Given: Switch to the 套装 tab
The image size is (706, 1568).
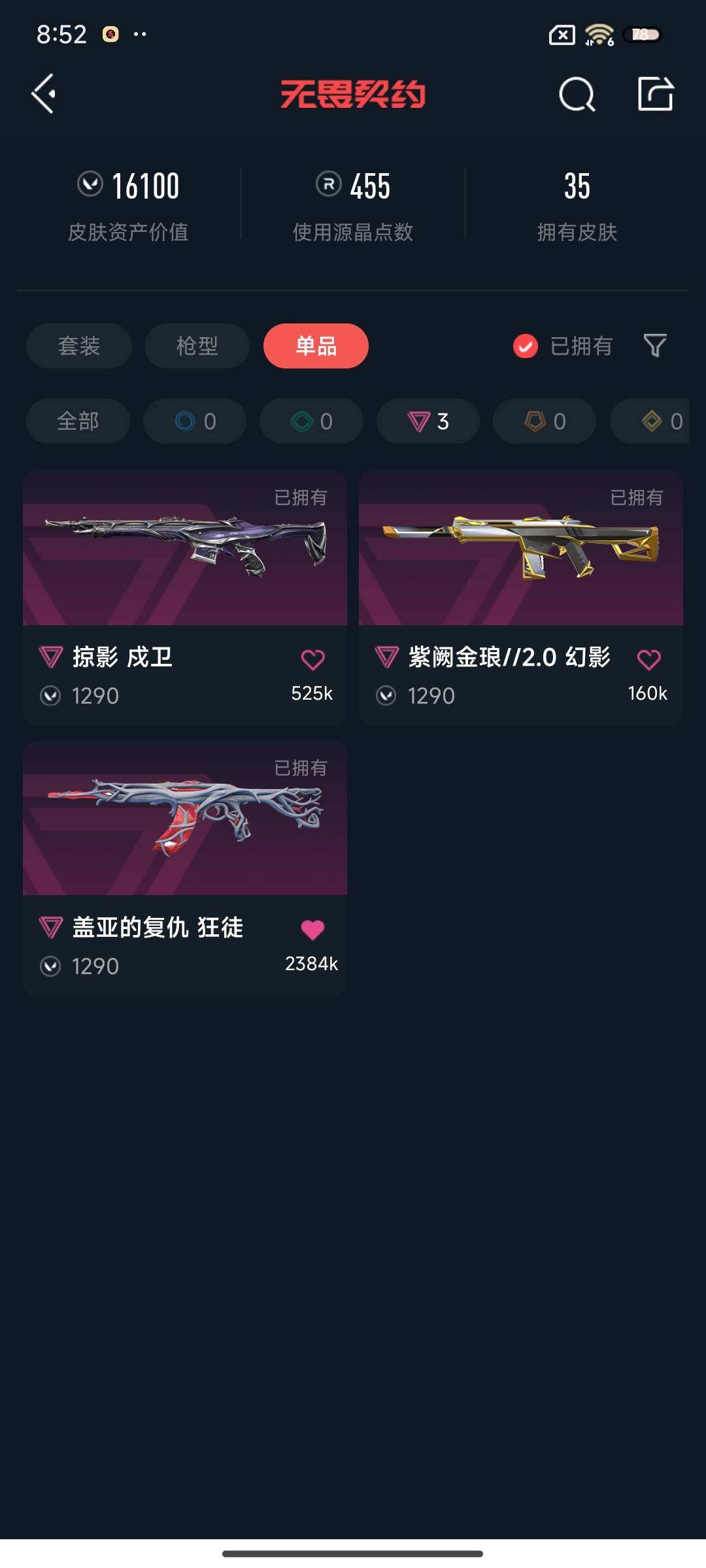Looking at the screenshot, I should 78,346.
